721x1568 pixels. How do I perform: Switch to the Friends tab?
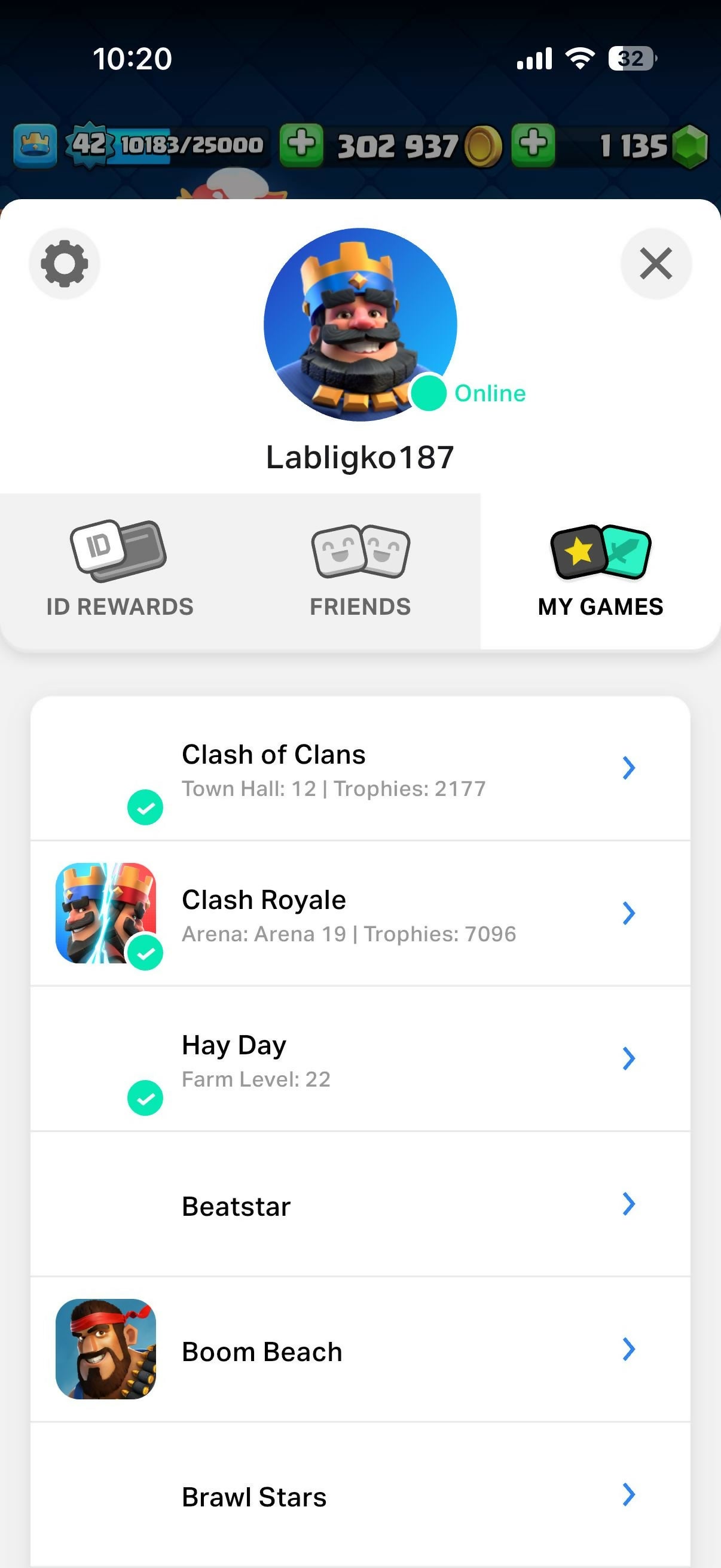(360, 571)
